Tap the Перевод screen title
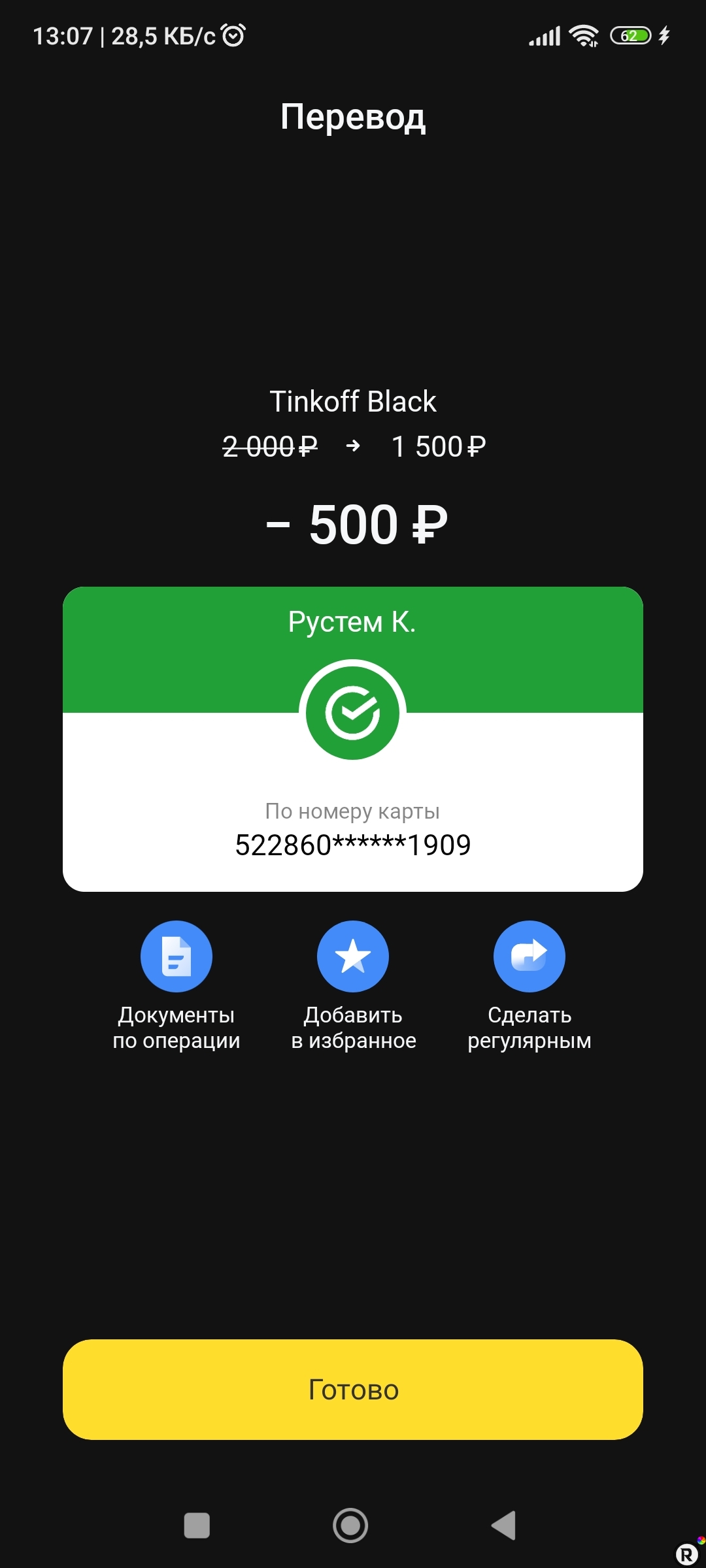Image resolution: width=706 pixels, height=1568 pixels. [x=353, y=116]
